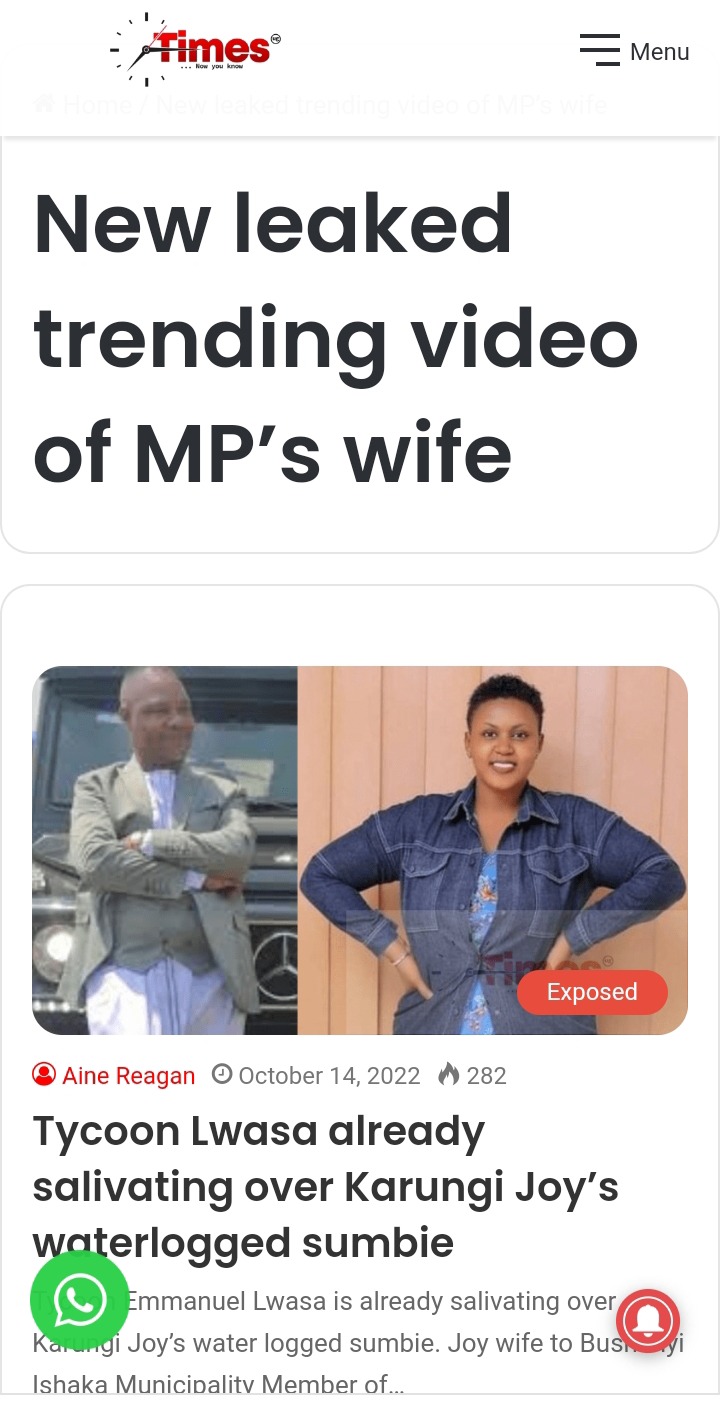The width and height of the screenshot is (720, 1416).
Task: Go to the Times homepage logo
Action: [197, 48]
